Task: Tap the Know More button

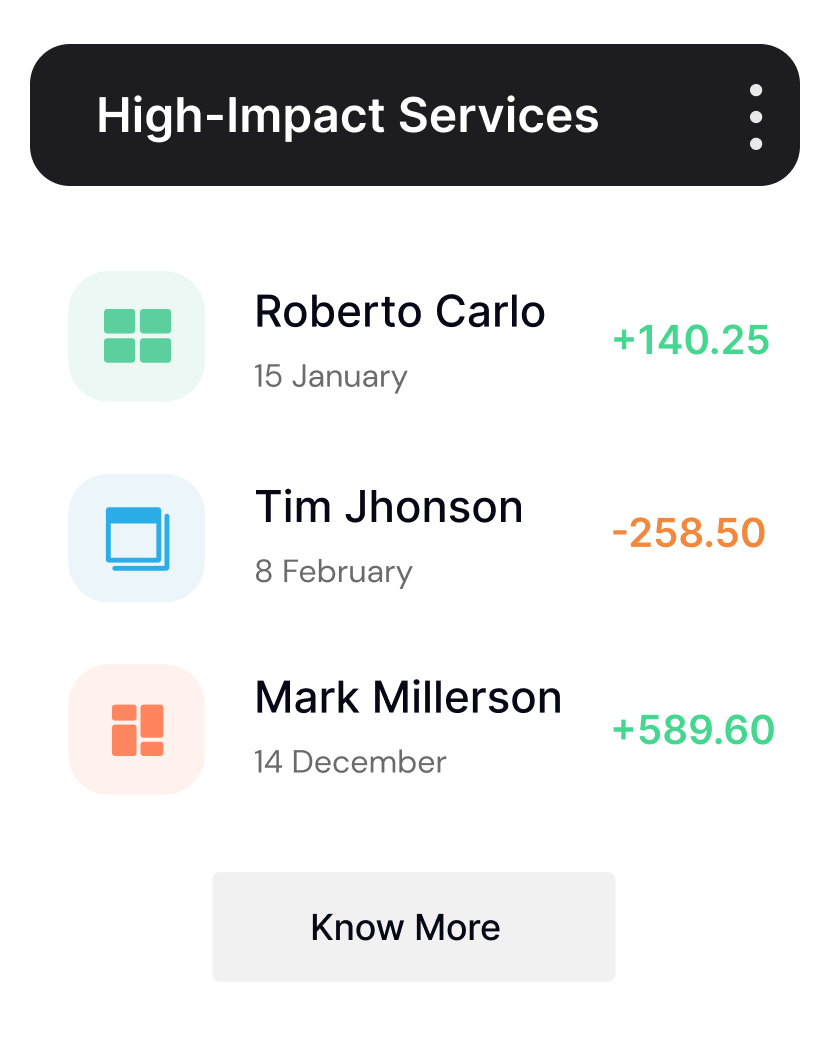Action: (x=413, y=927)
